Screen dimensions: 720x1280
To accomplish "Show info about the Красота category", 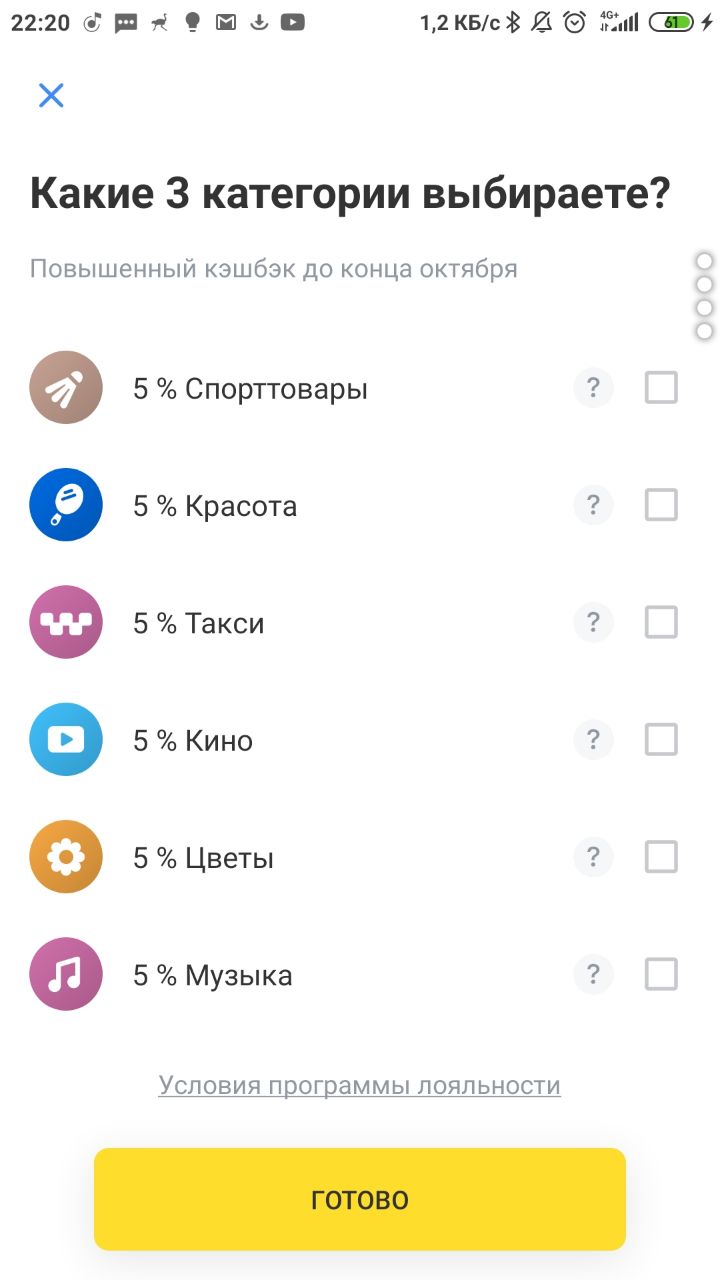I will [593, 505].
